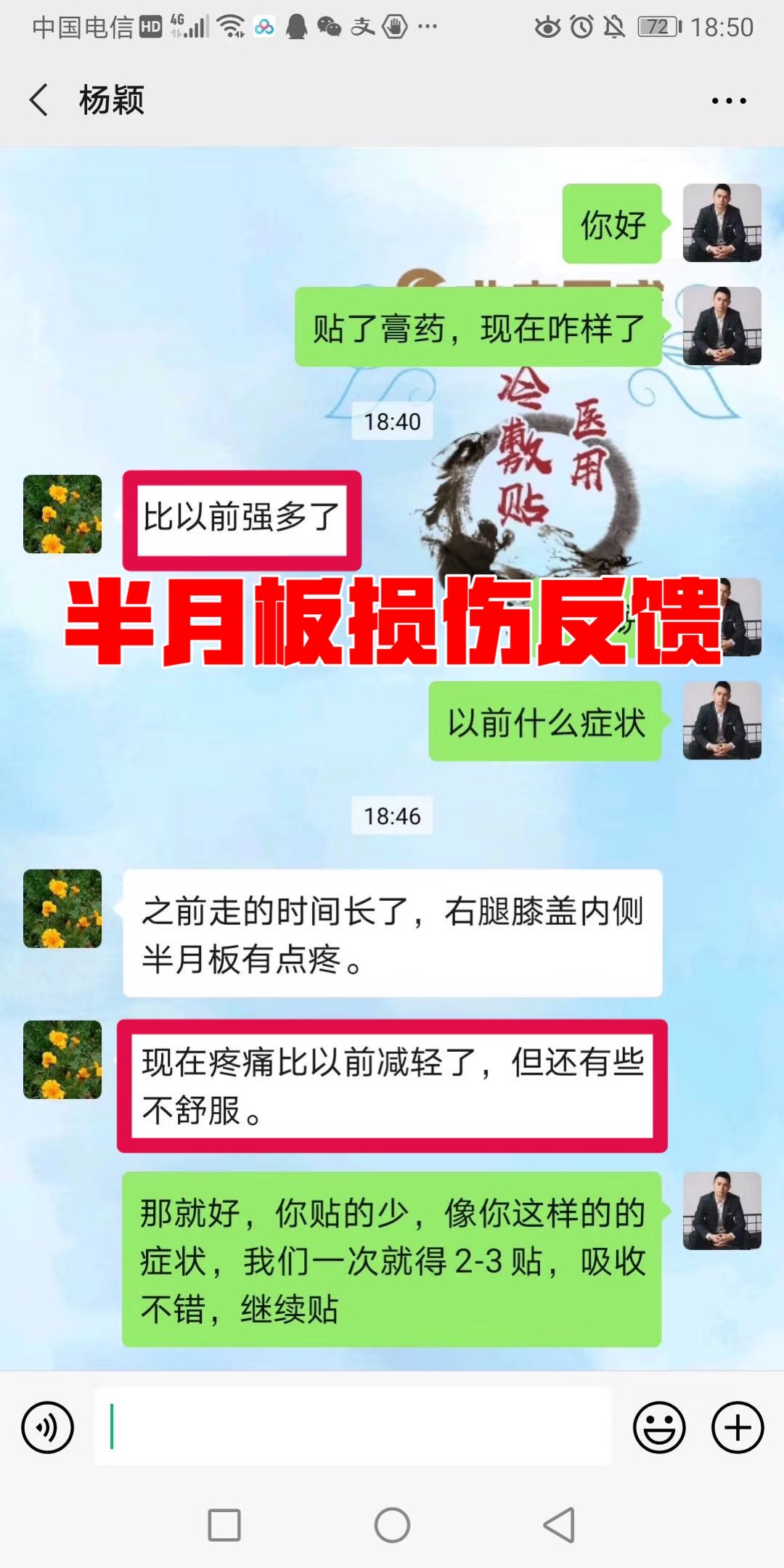Switch to voice message input
The image size is (784, 1568).
(48, 1427)
